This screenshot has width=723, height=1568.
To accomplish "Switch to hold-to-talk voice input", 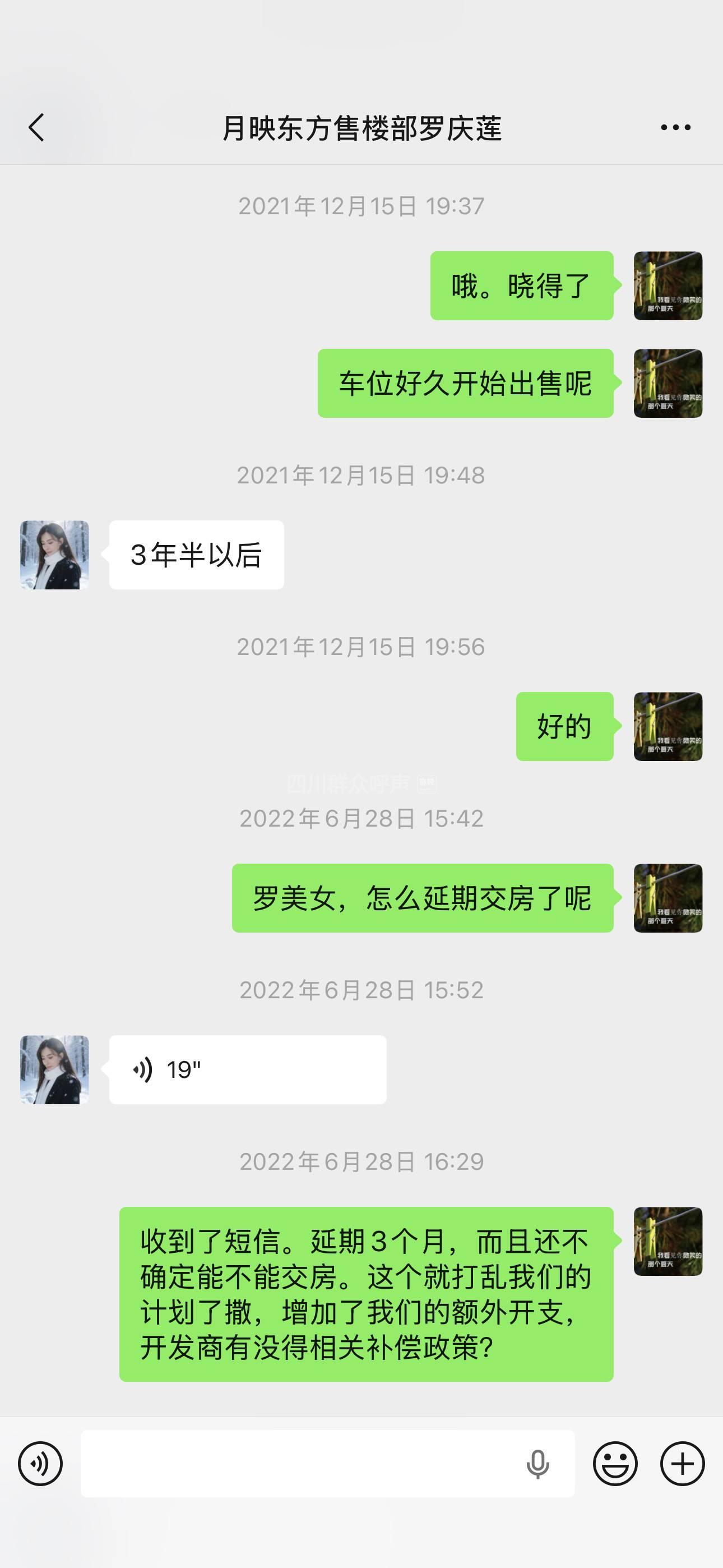I will (40, 1463).
